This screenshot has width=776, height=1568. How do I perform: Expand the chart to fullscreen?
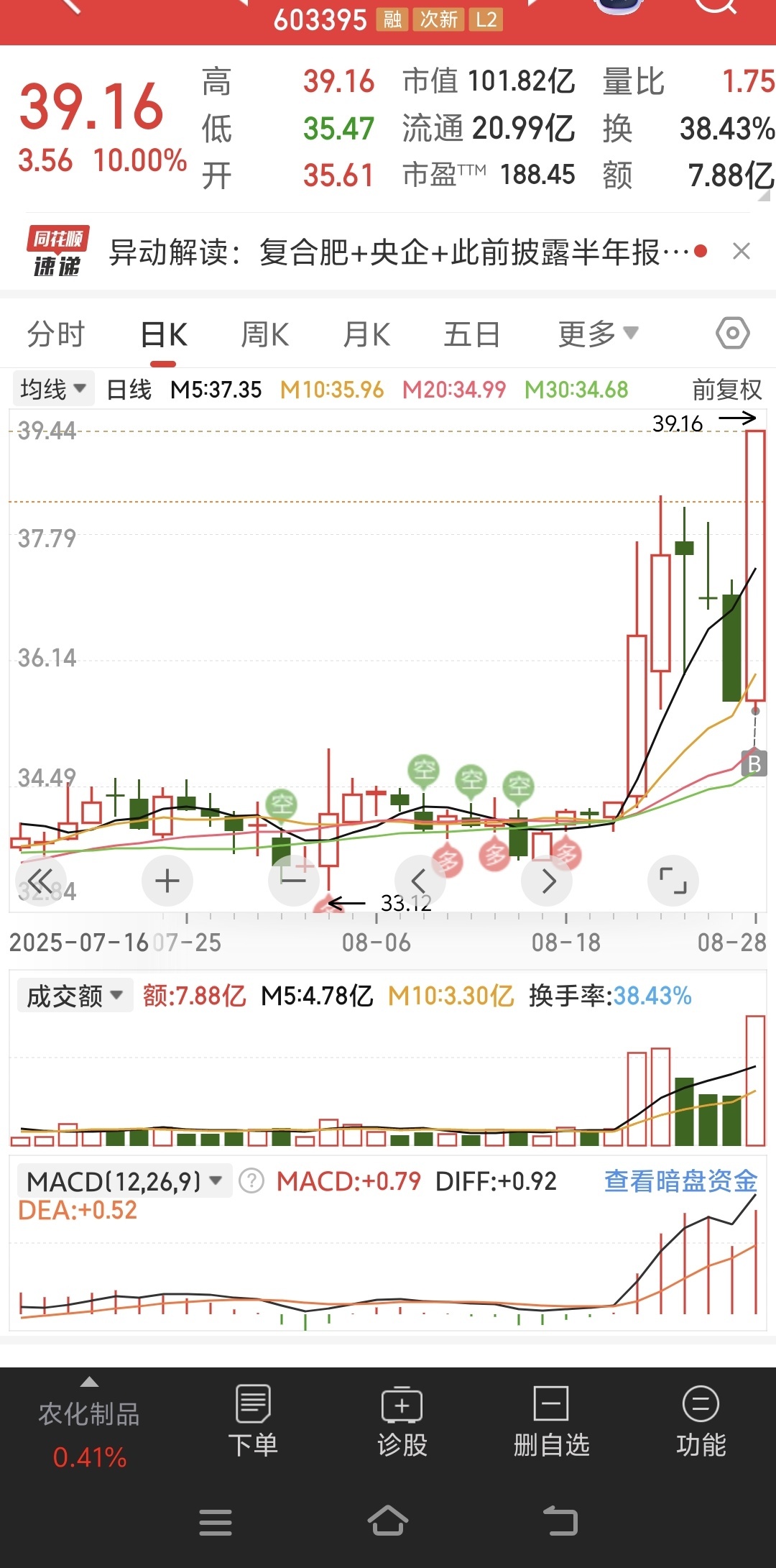(673, 881)
